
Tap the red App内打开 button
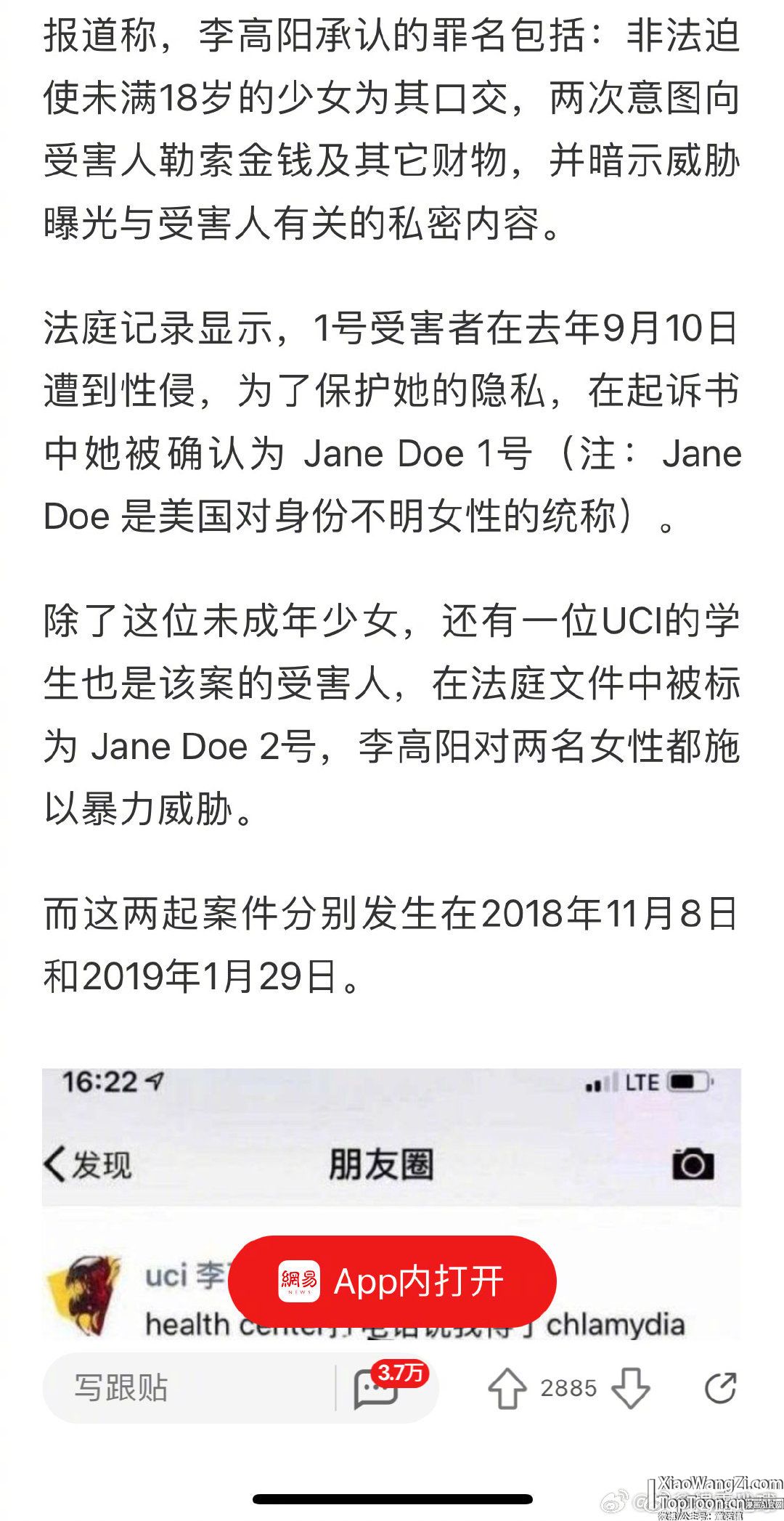392,1281
